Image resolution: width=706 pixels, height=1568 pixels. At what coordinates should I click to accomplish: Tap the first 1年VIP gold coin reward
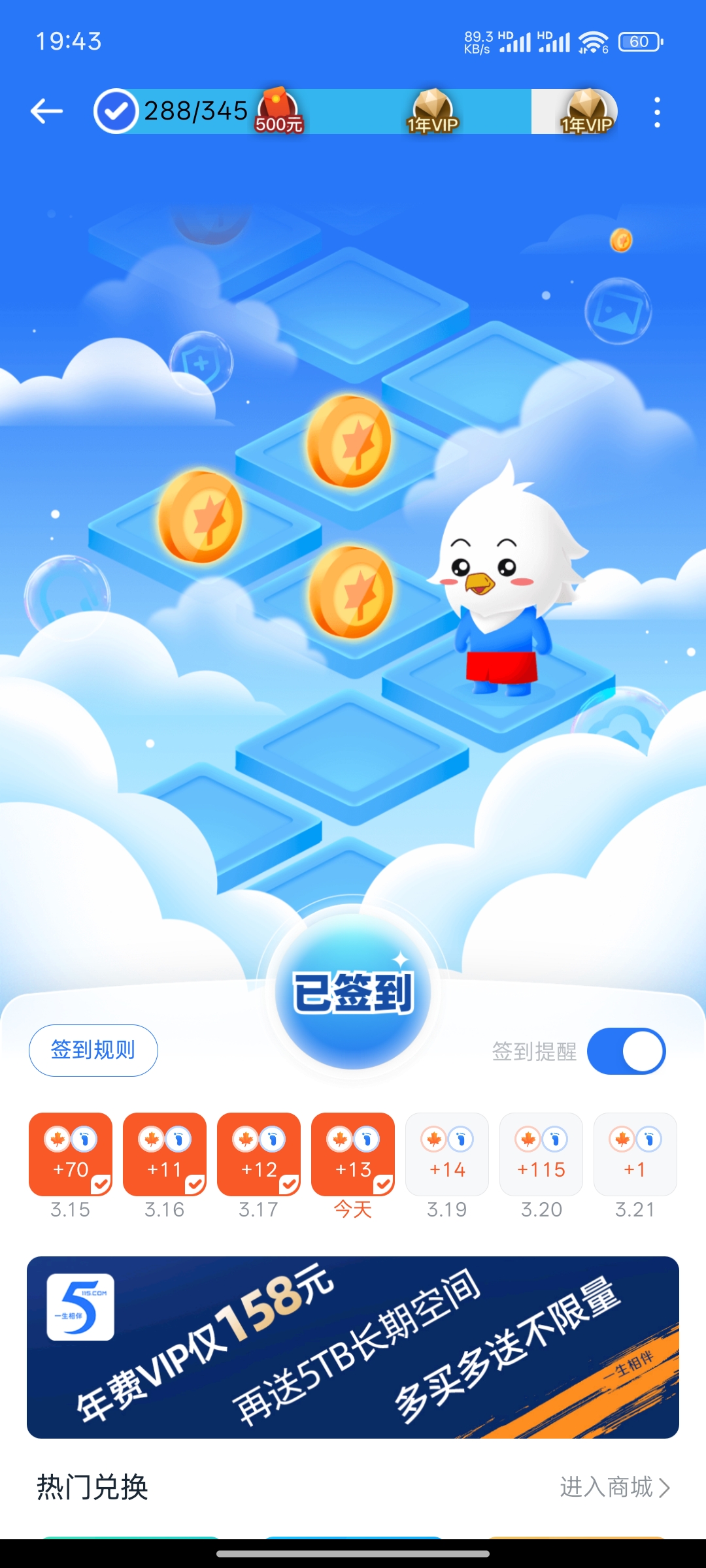pos(433,111)
